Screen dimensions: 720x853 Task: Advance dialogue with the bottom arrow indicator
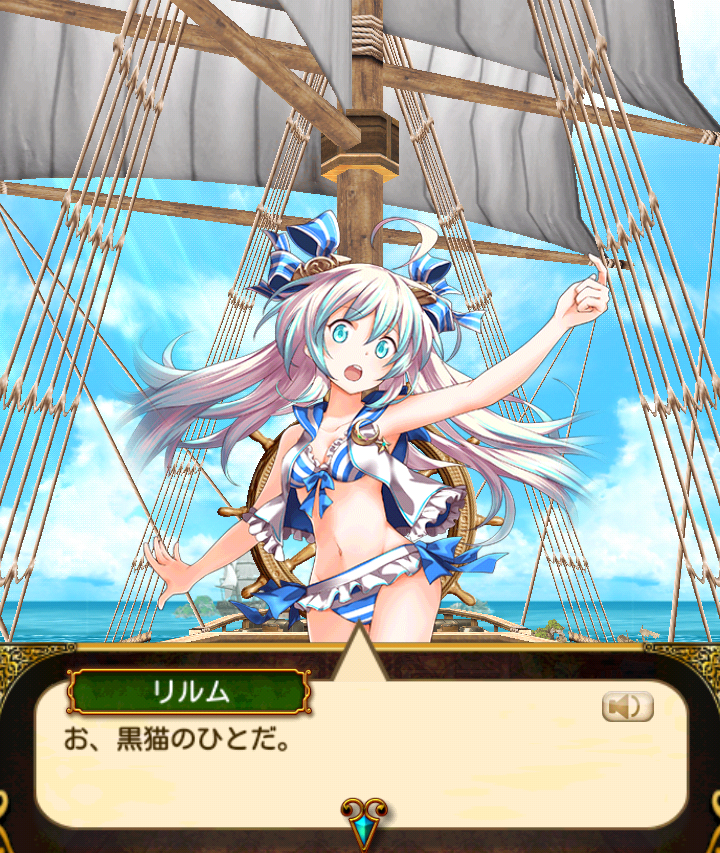pyautogui.click(x=360, y=822)
